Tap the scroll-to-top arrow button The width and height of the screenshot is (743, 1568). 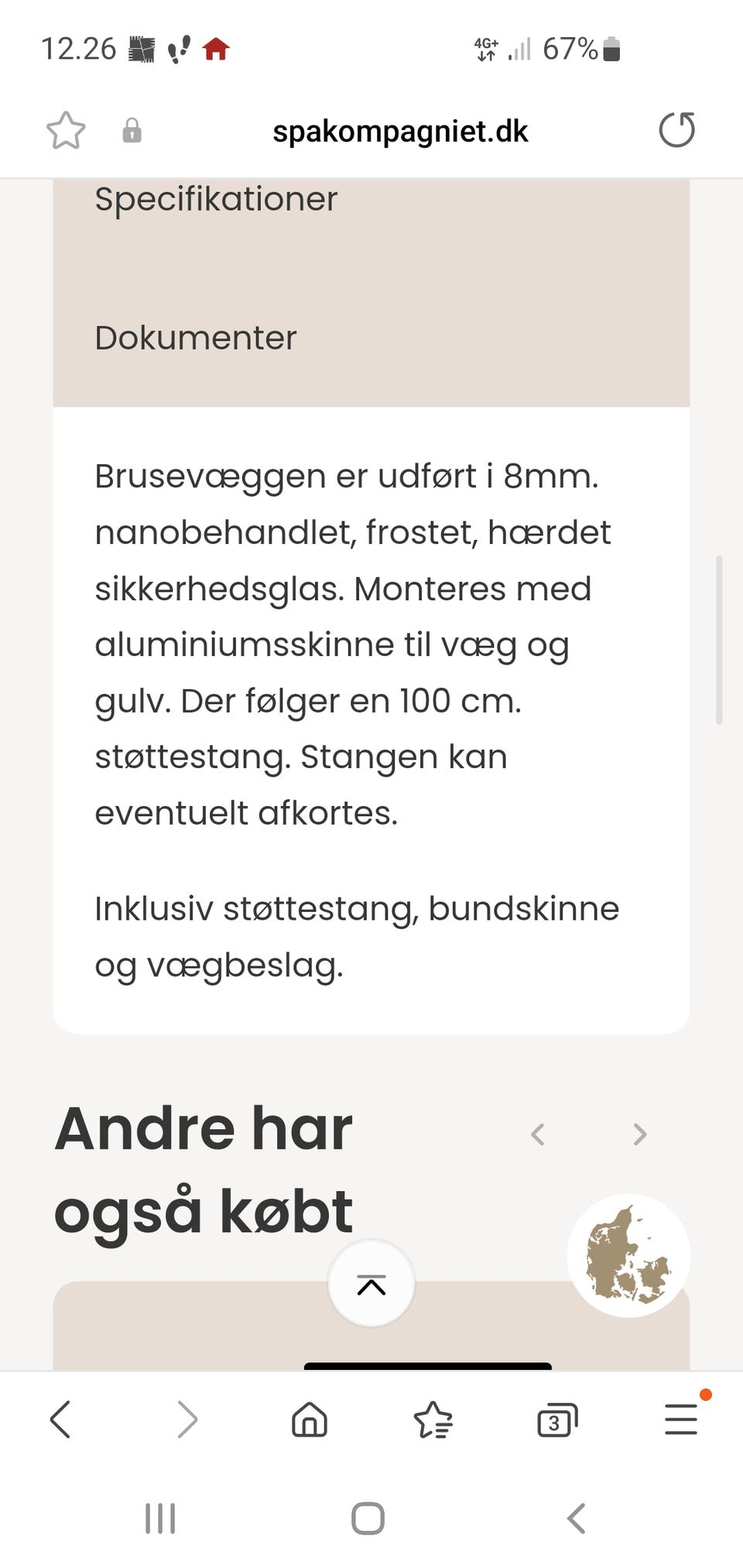click(371, 1283)
